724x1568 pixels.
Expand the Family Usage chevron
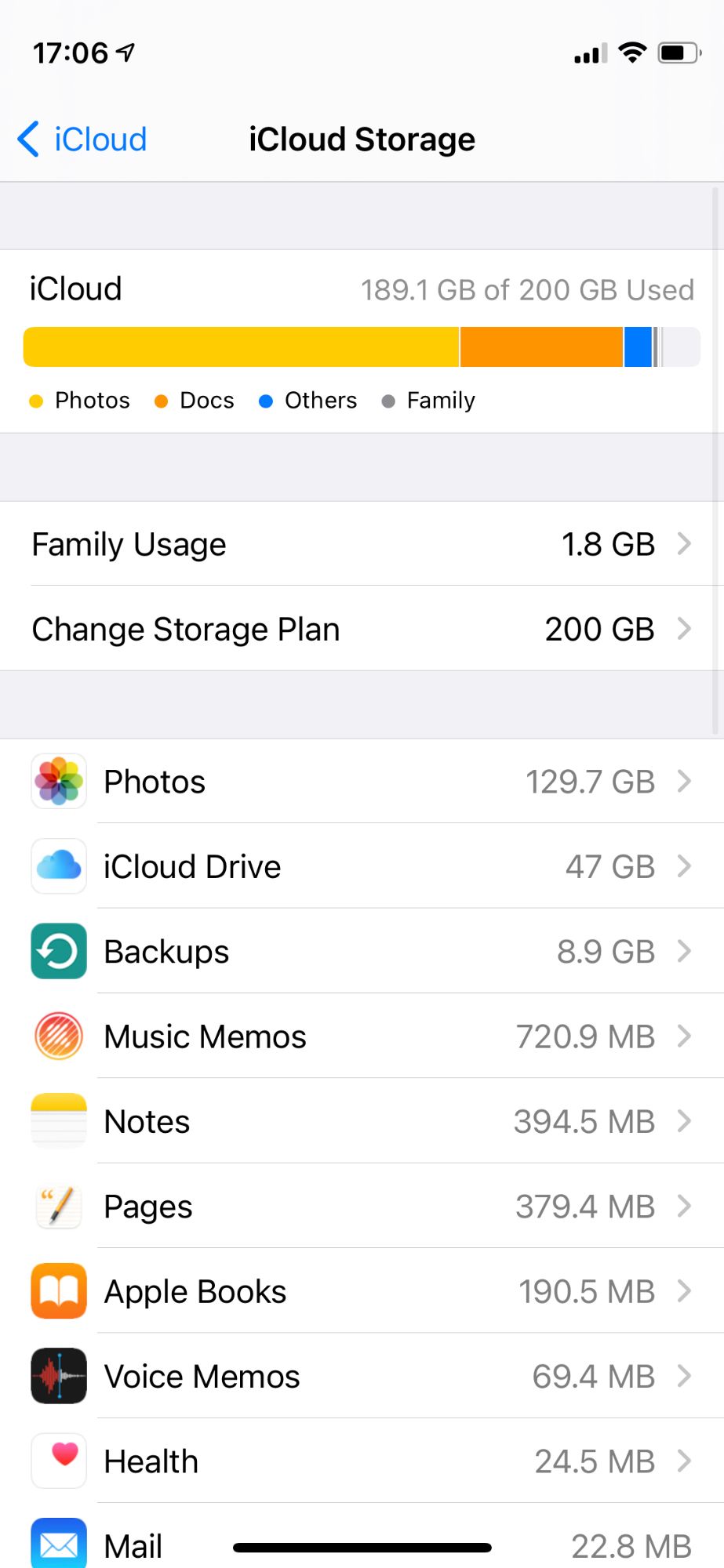(x=686, y=544)
